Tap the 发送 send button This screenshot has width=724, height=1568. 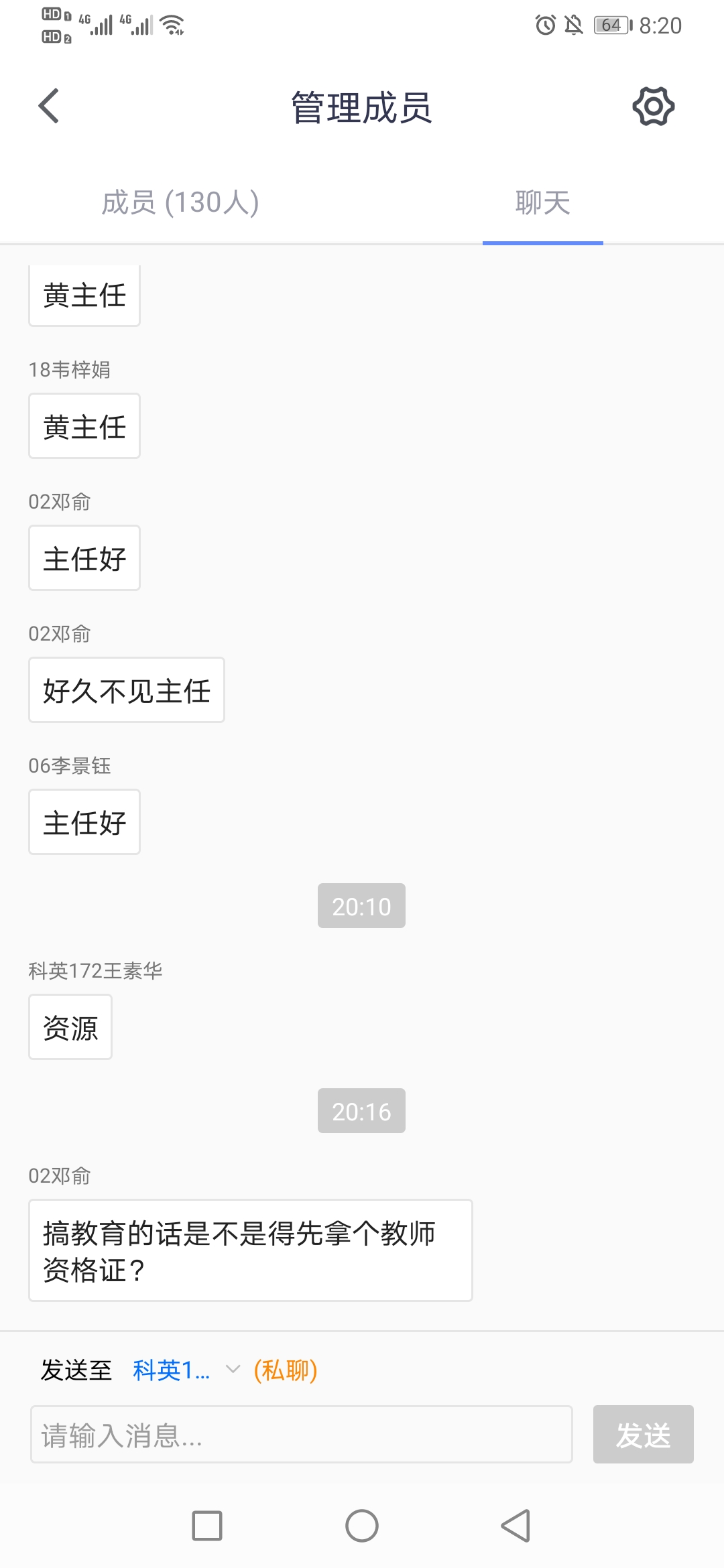(643, 1434)
